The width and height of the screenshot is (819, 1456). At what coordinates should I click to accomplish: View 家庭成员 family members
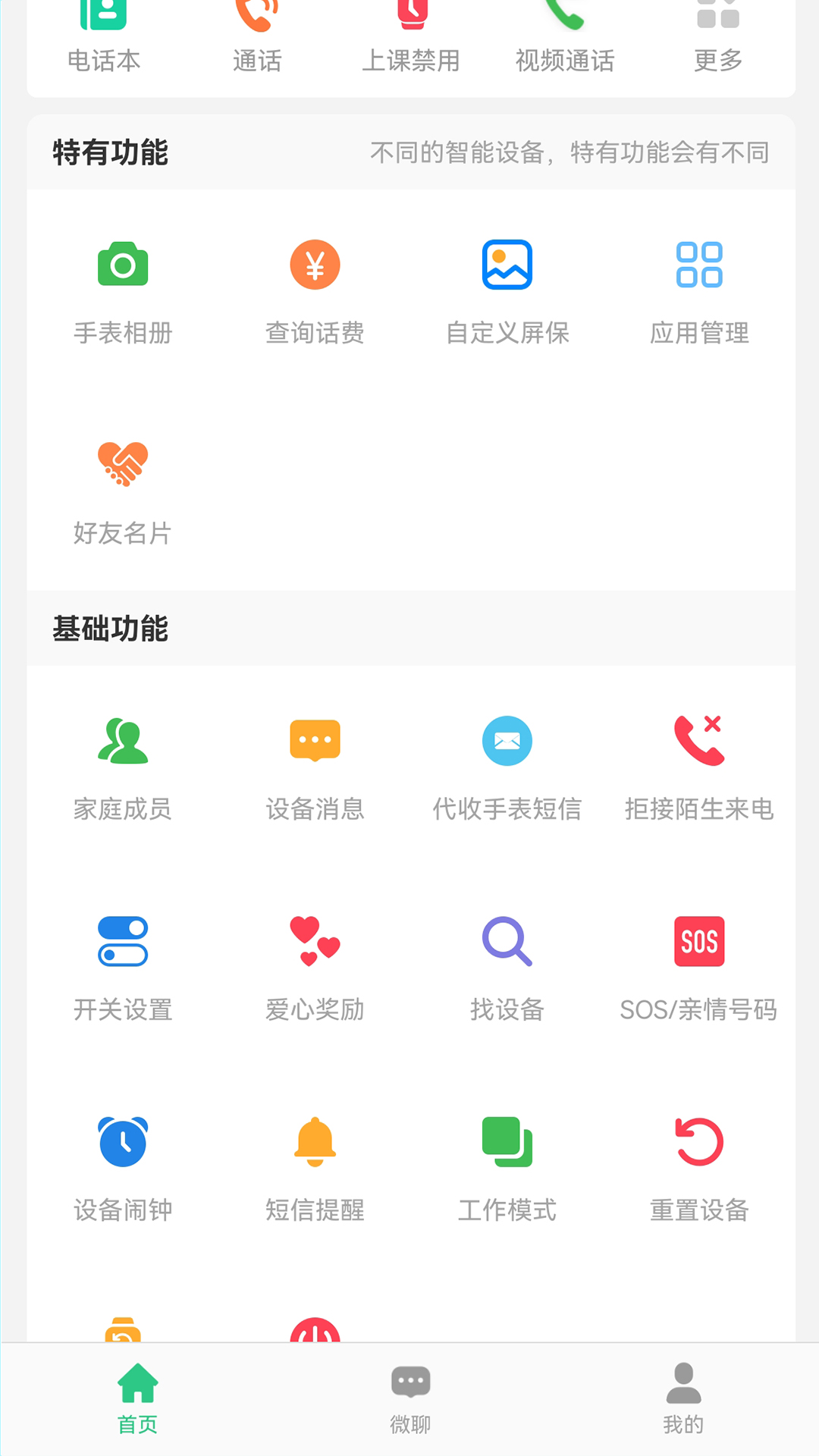[x=123, y=766]
